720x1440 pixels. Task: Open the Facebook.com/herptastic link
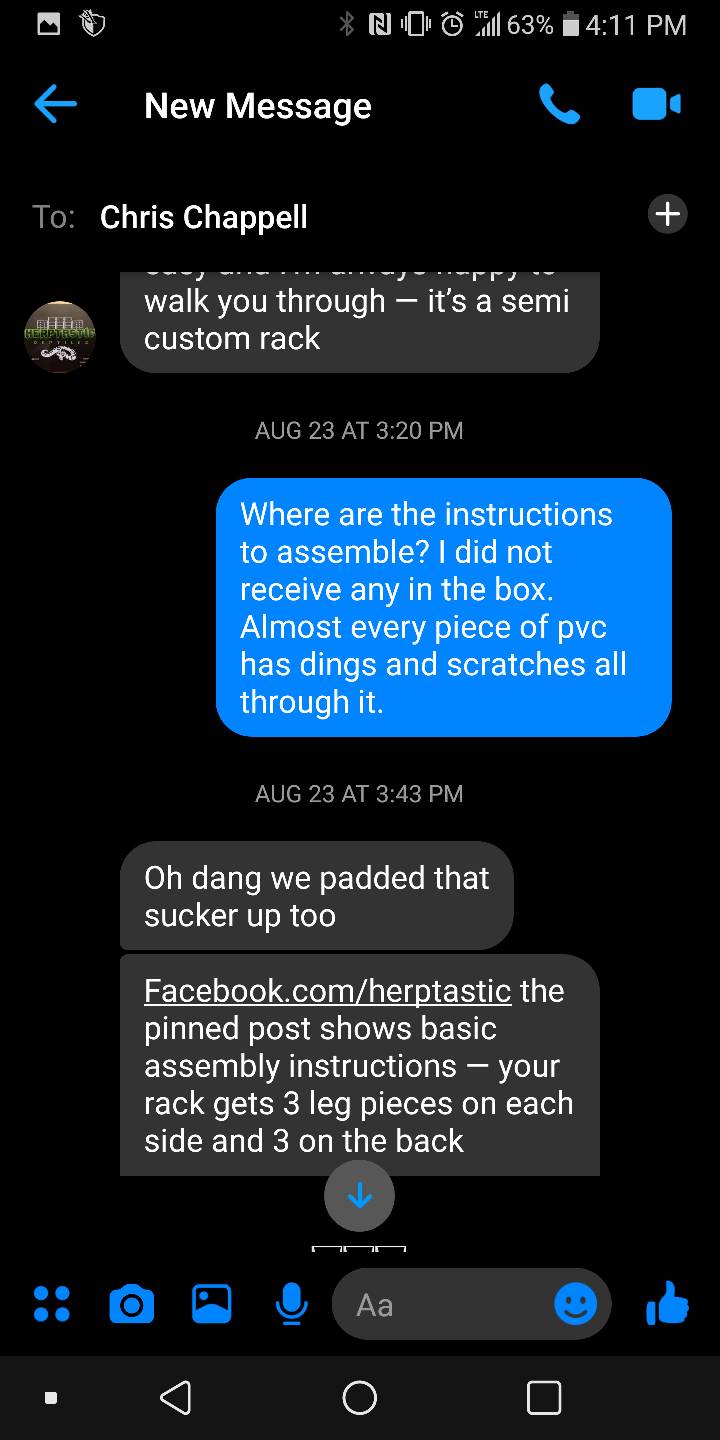327,991
